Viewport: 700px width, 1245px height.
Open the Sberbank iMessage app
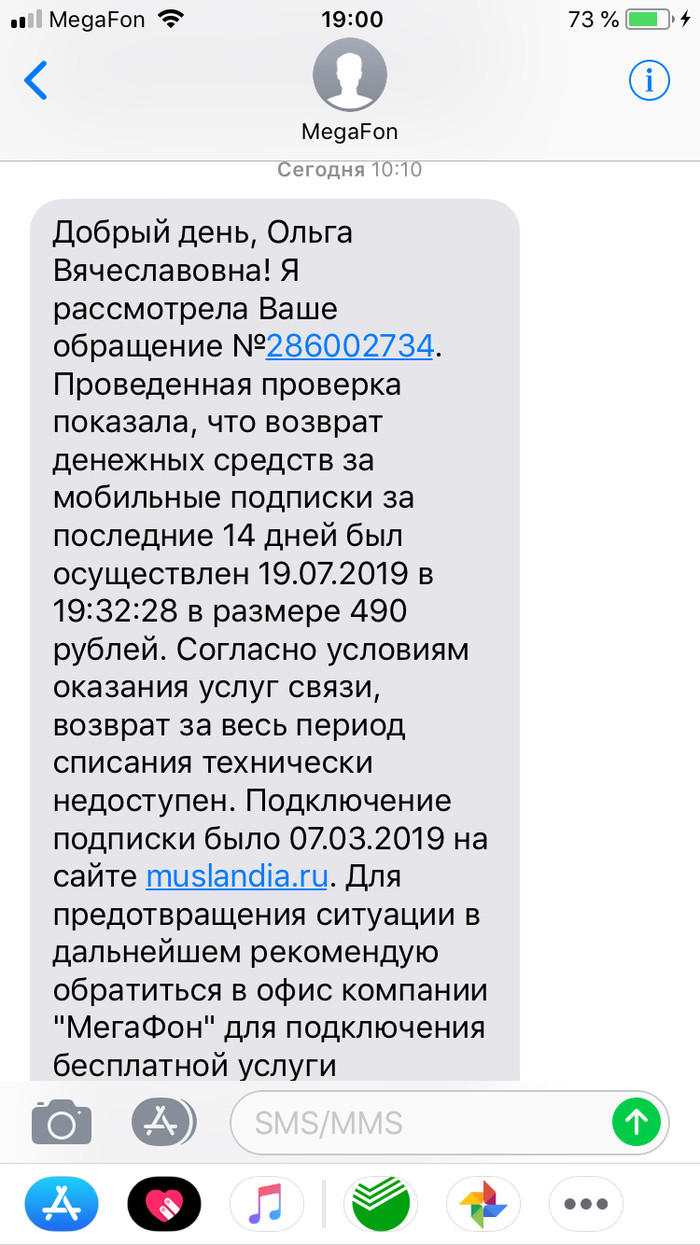click(x=380, y=1204)
